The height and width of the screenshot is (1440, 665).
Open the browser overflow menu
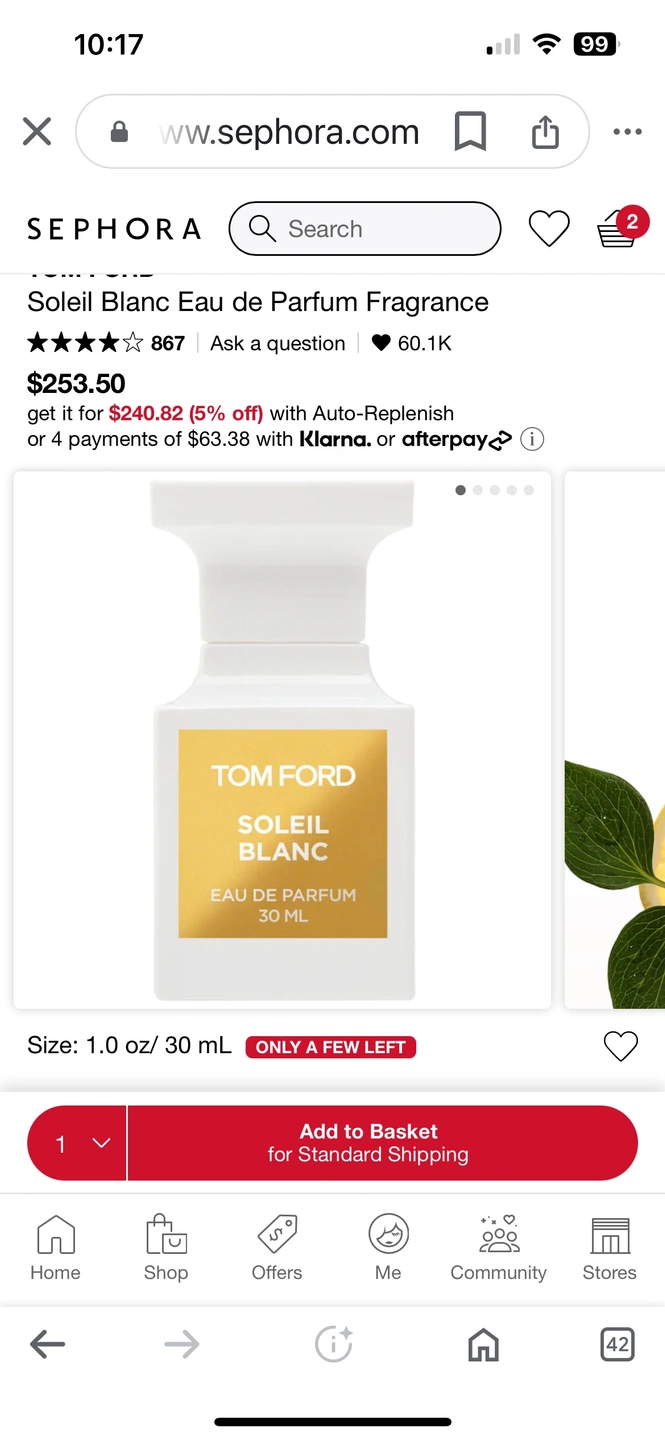click(627, 131)
